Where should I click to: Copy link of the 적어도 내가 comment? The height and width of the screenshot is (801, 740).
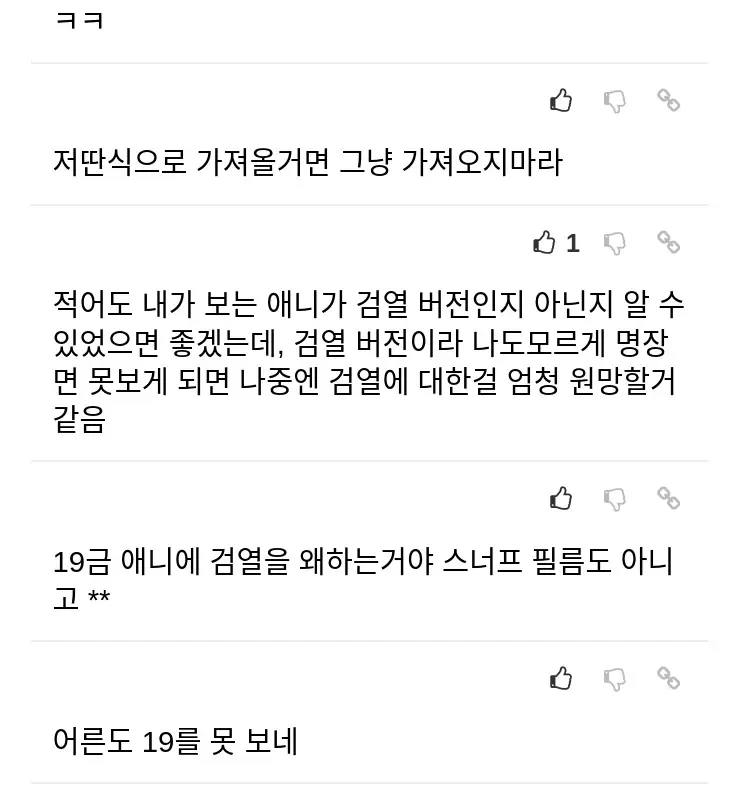[668, 242]
